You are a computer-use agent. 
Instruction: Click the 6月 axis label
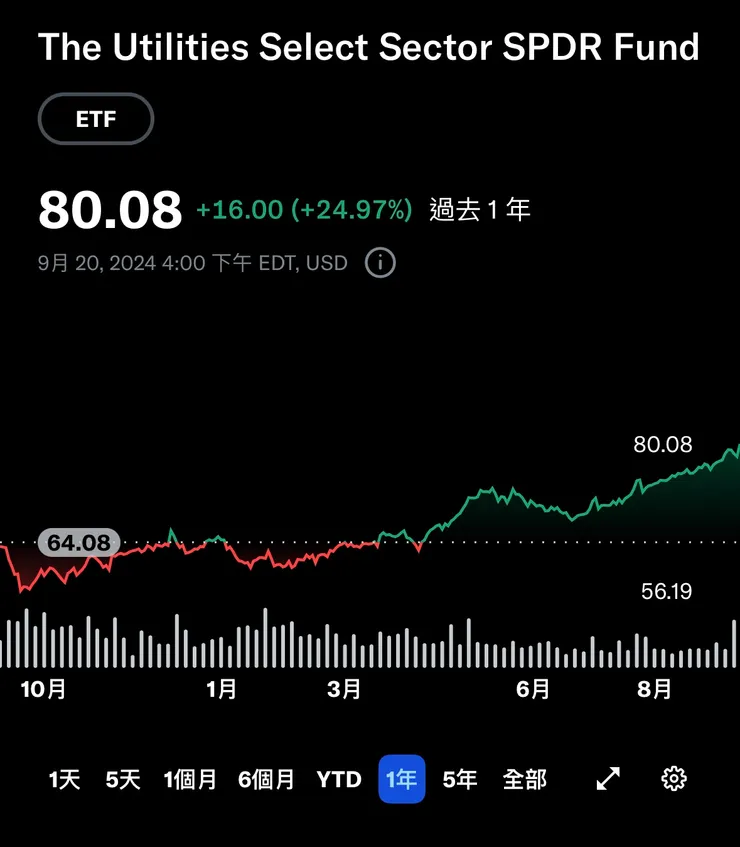pyautogui.click(x=534, y=689)
